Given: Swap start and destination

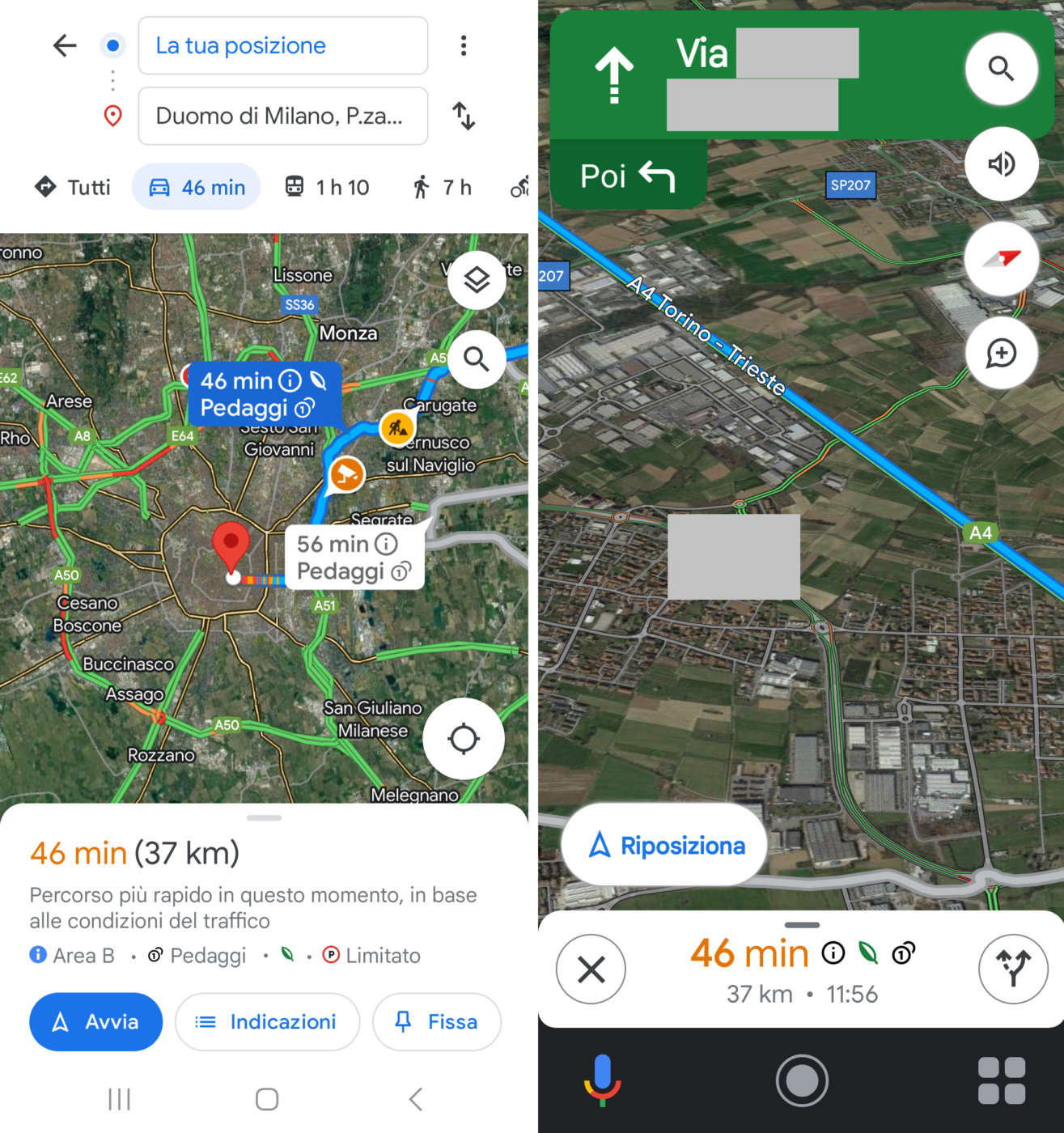Looking at the screenshot, I should (464, 116).
